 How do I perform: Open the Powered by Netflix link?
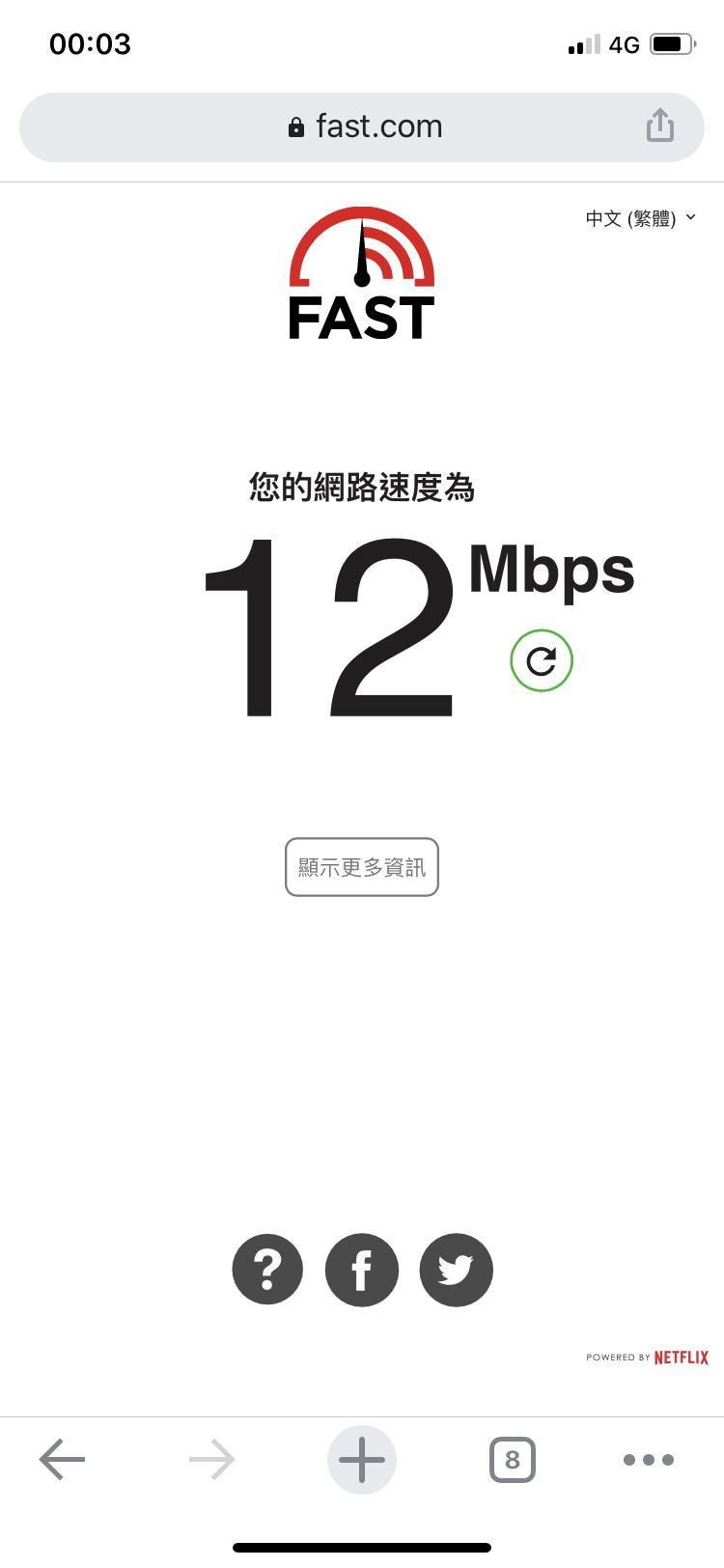[647, 1358]
